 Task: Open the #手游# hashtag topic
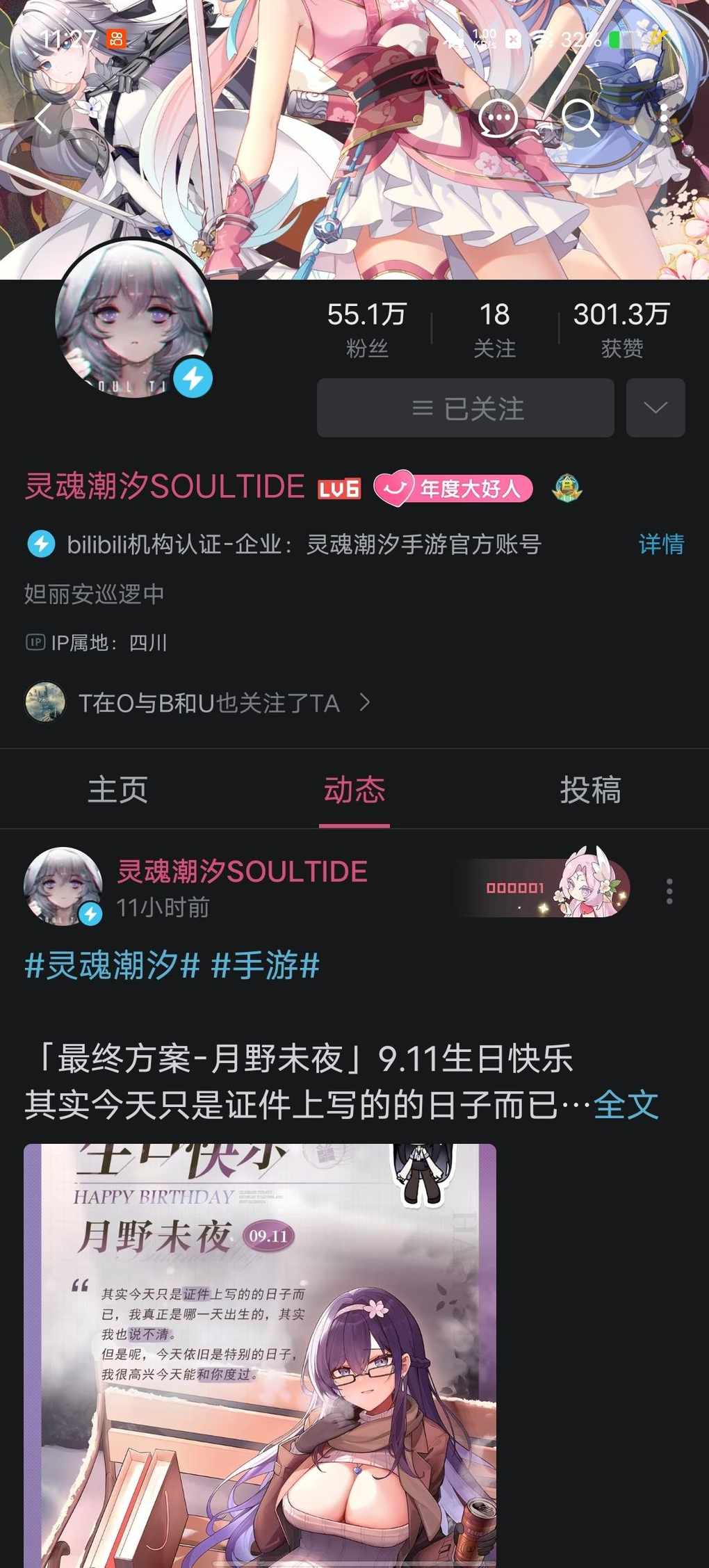point(265,966)
